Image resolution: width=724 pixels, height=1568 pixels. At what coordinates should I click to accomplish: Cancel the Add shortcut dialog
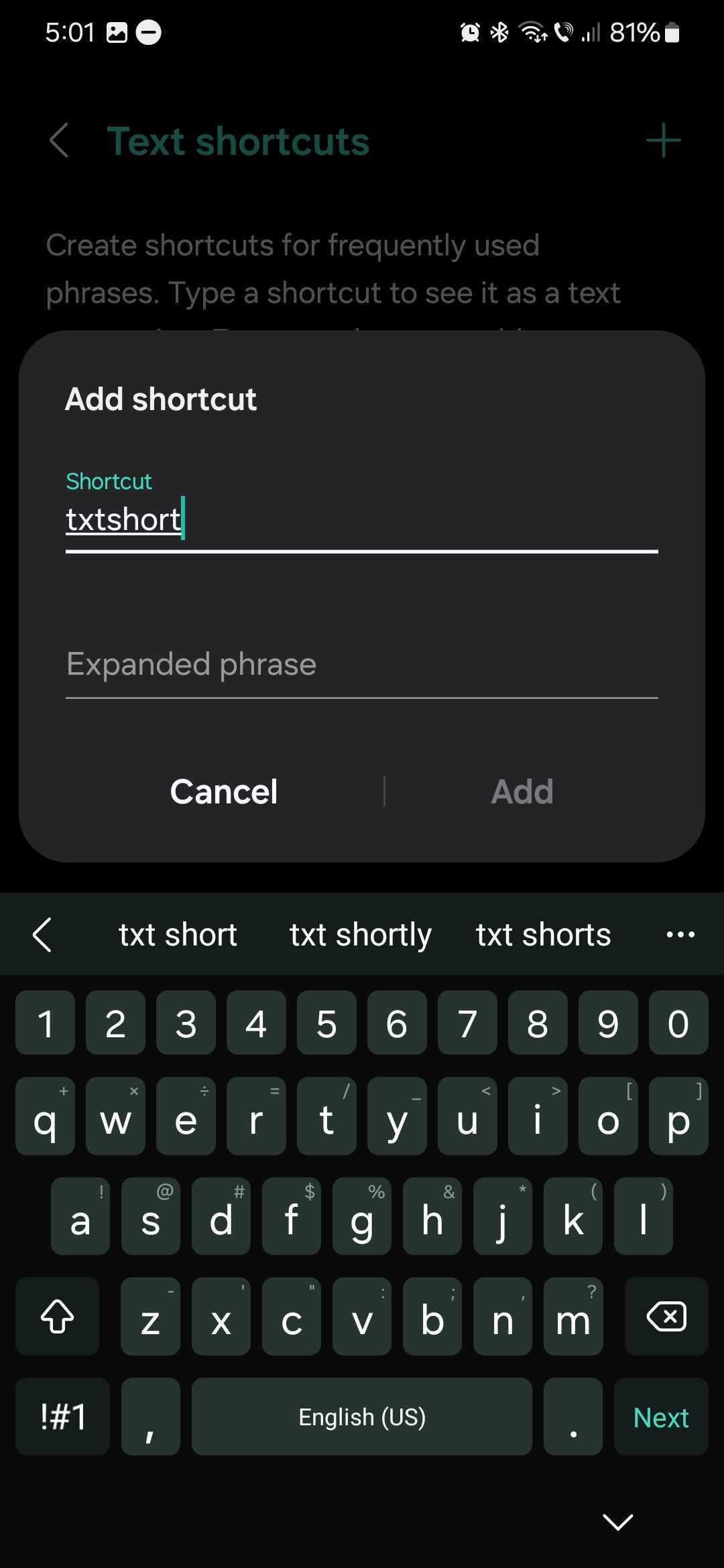pyautogui.click(x=223, y=791)
